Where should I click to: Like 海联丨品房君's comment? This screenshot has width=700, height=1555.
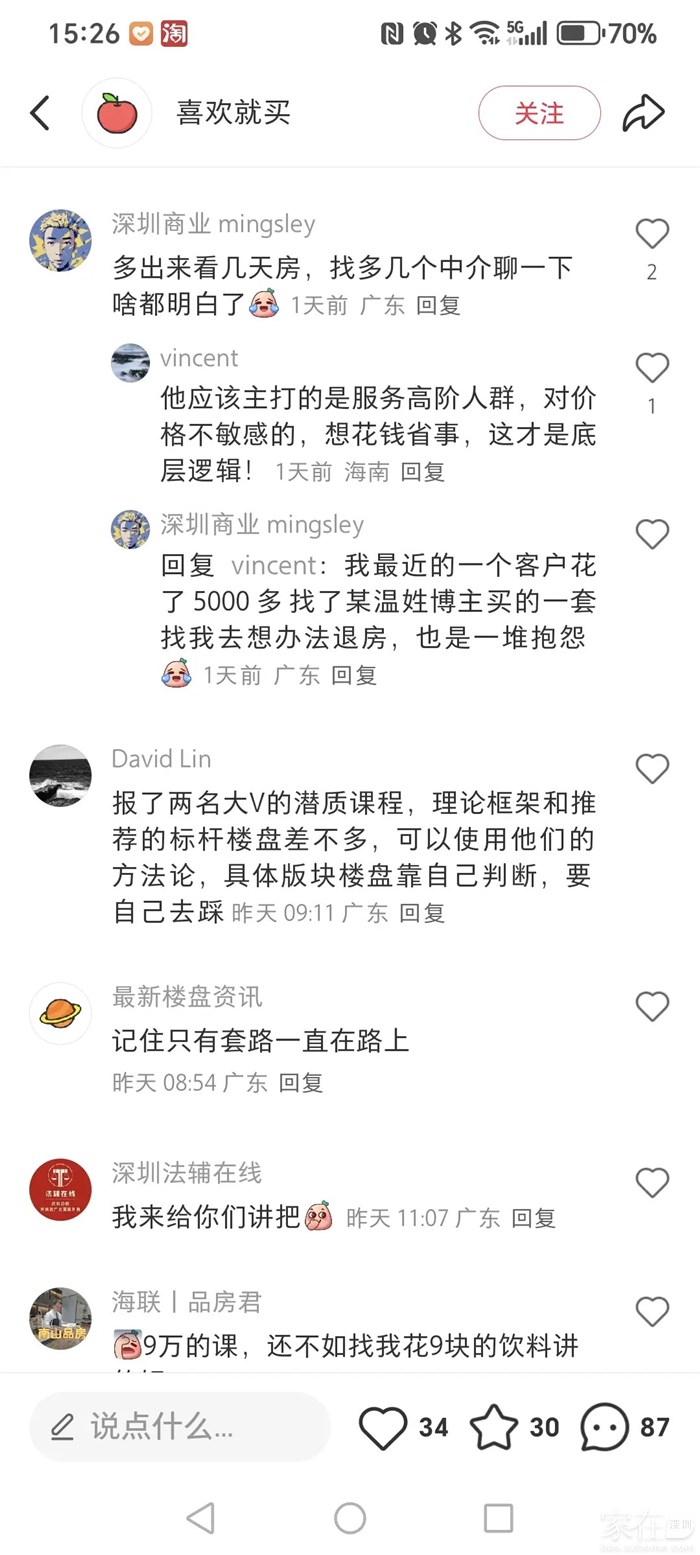[x=652, y=1312]
